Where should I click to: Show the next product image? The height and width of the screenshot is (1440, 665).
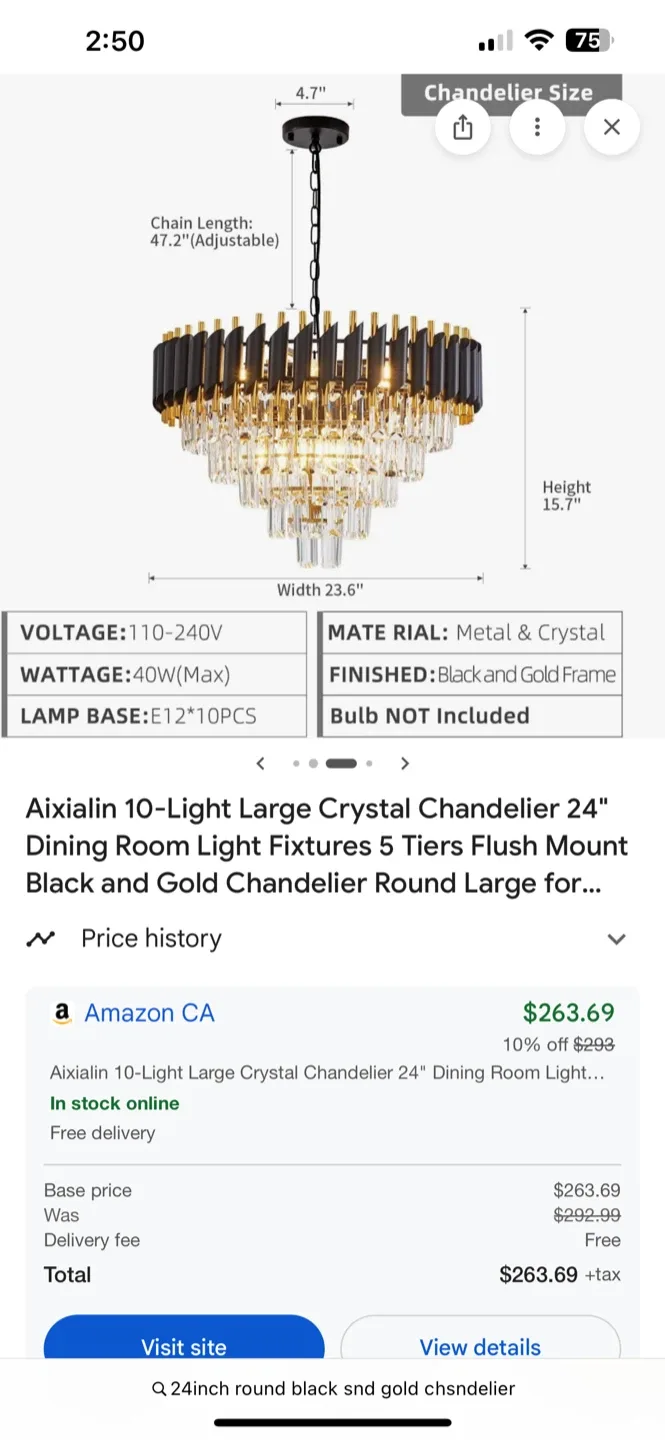coord(405,763)
